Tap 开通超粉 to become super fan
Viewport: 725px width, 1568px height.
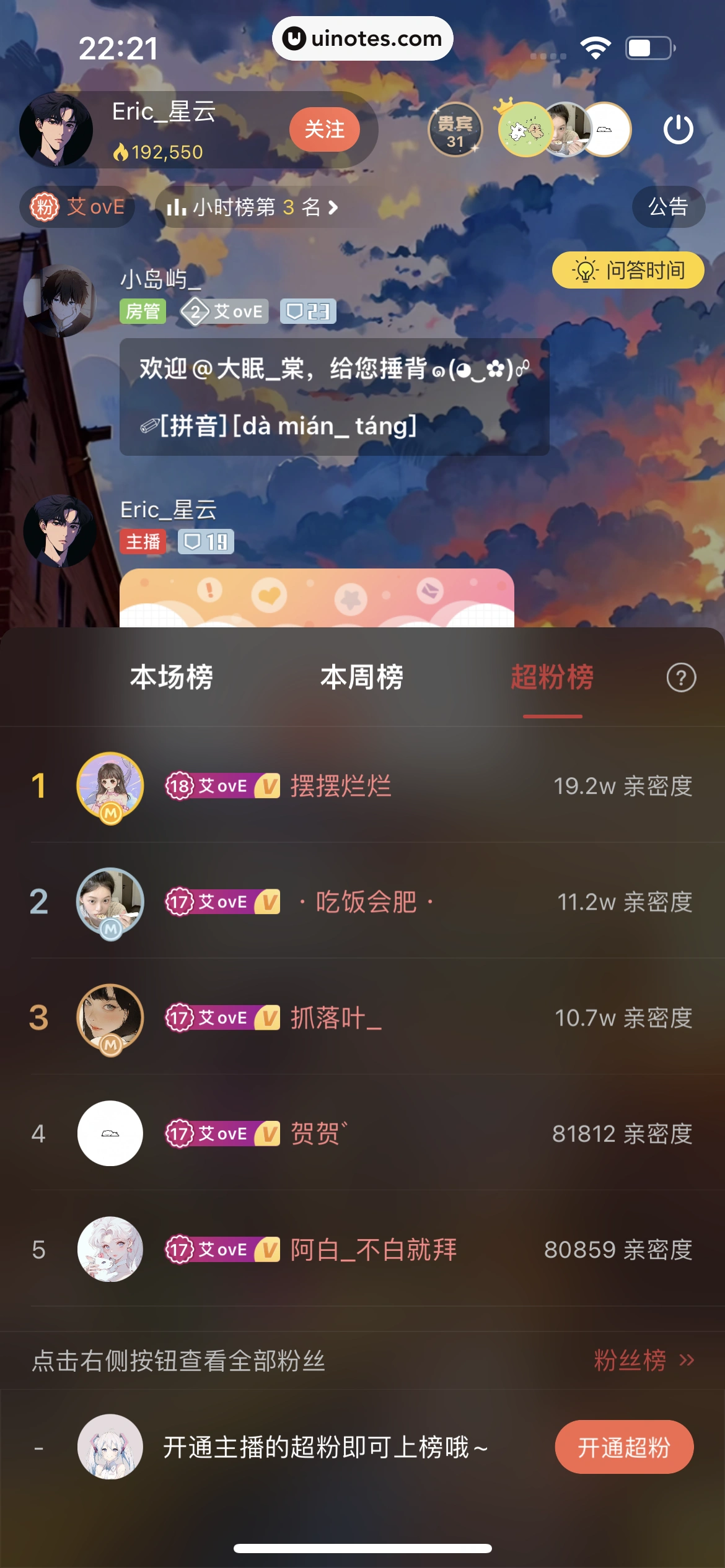point(623,1447)
